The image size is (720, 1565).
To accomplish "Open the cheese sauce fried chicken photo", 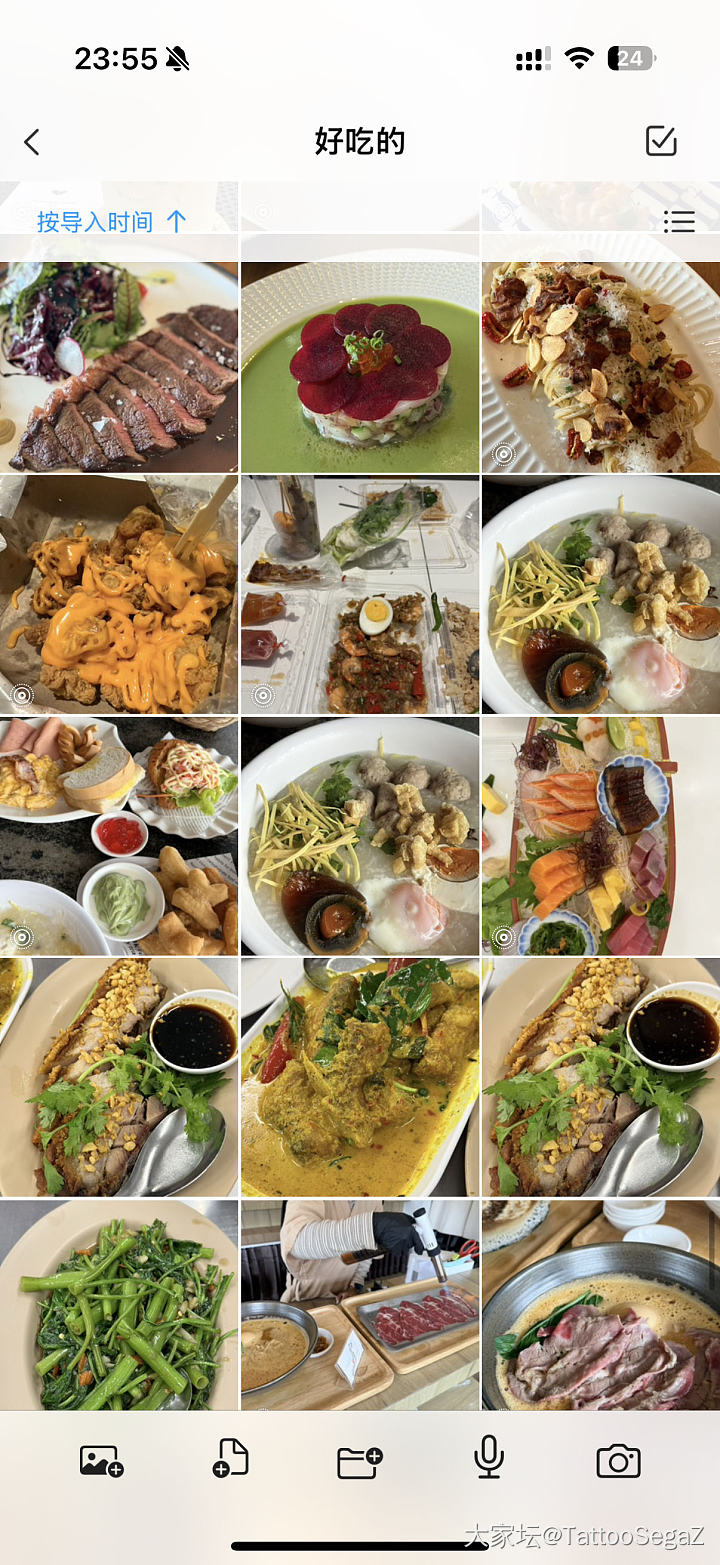I will click(x=119, y=594).
